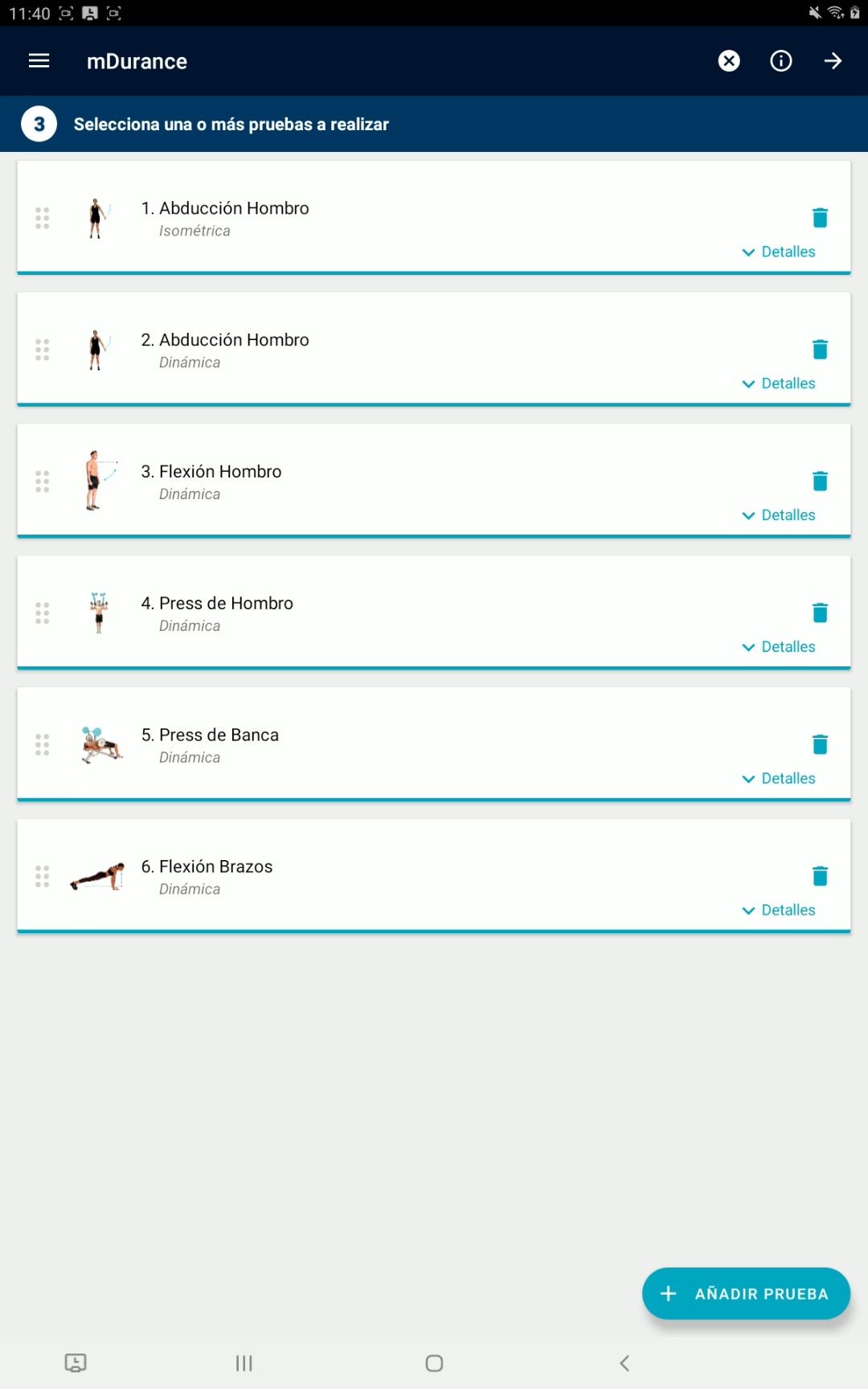
Task: Expand Detalles for test 2 Abducción Hombro
Action: pyautogui.click(x=779, y=383)
